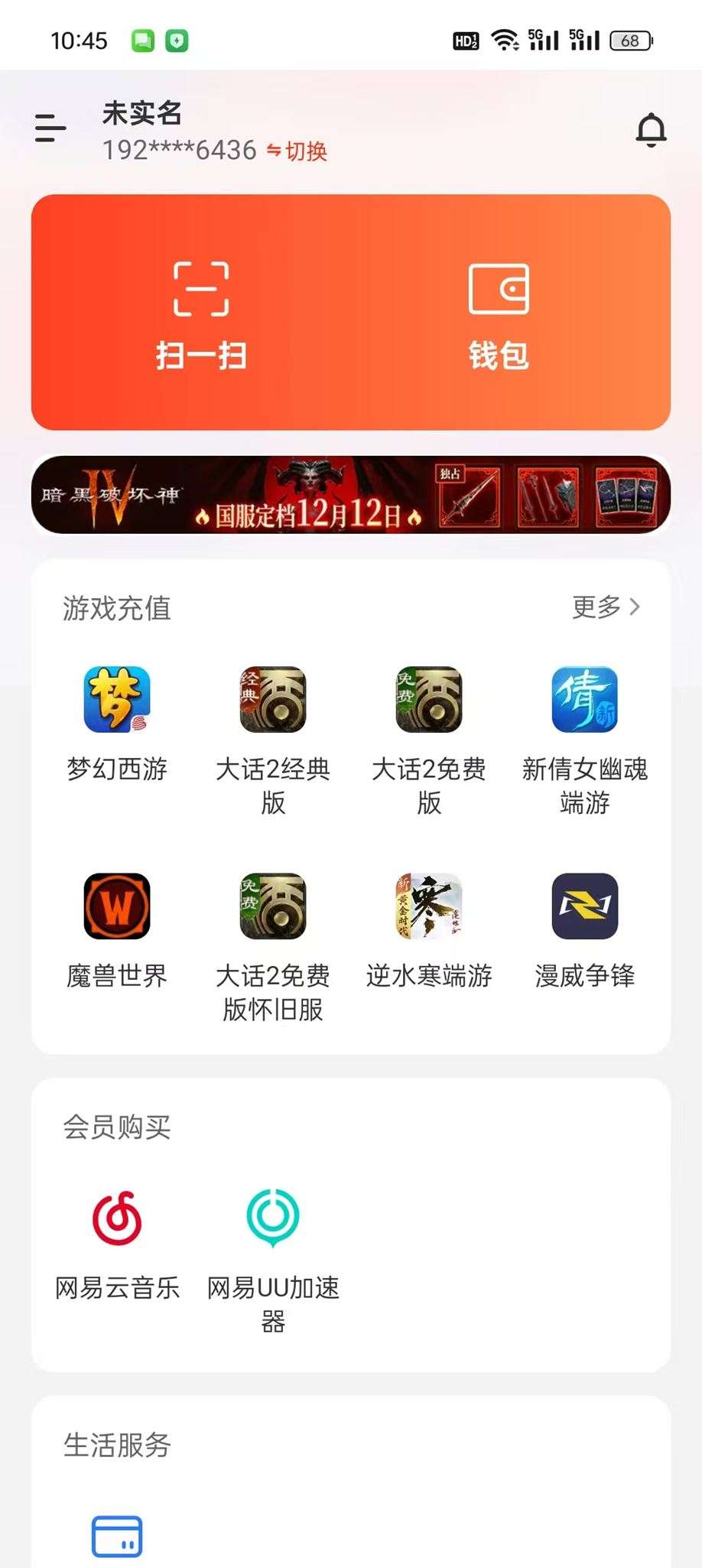
Task: Tap the 未实名 account name
Action: pyautogui.click(x=142, y=113)
